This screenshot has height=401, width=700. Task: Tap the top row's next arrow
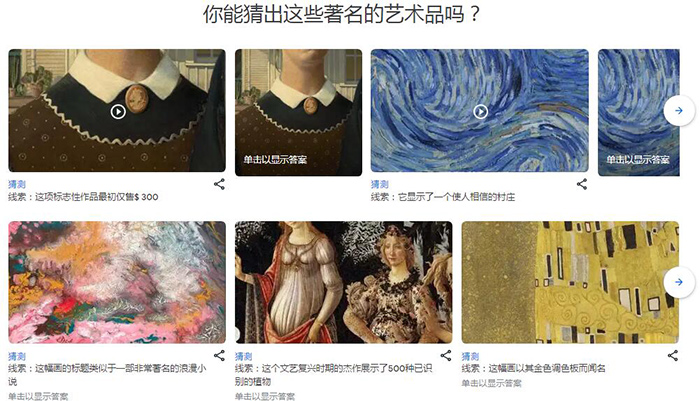(x=679, y=110)
